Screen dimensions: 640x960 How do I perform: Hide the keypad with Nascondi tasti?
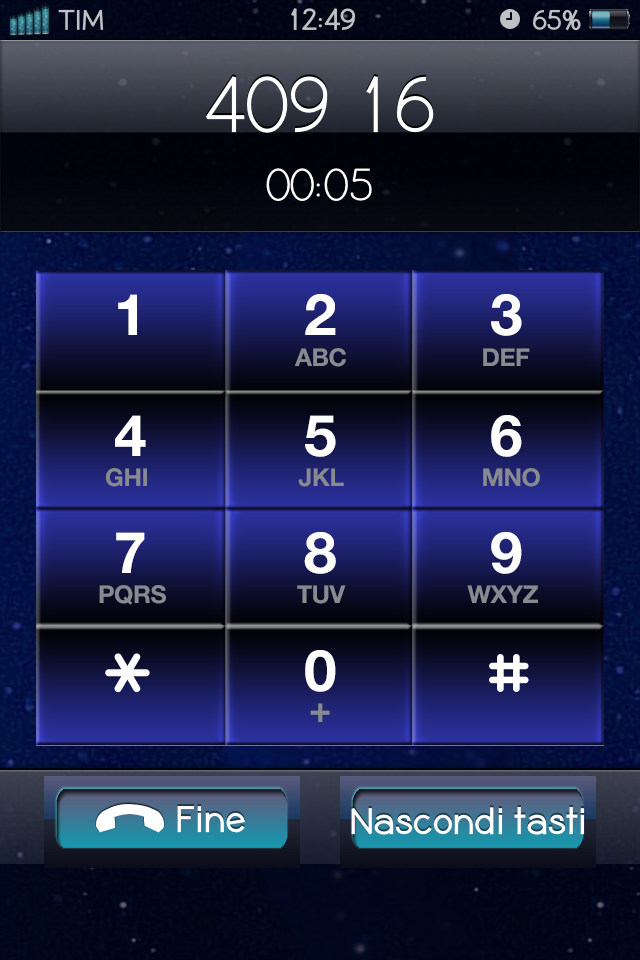click(467, 821)
